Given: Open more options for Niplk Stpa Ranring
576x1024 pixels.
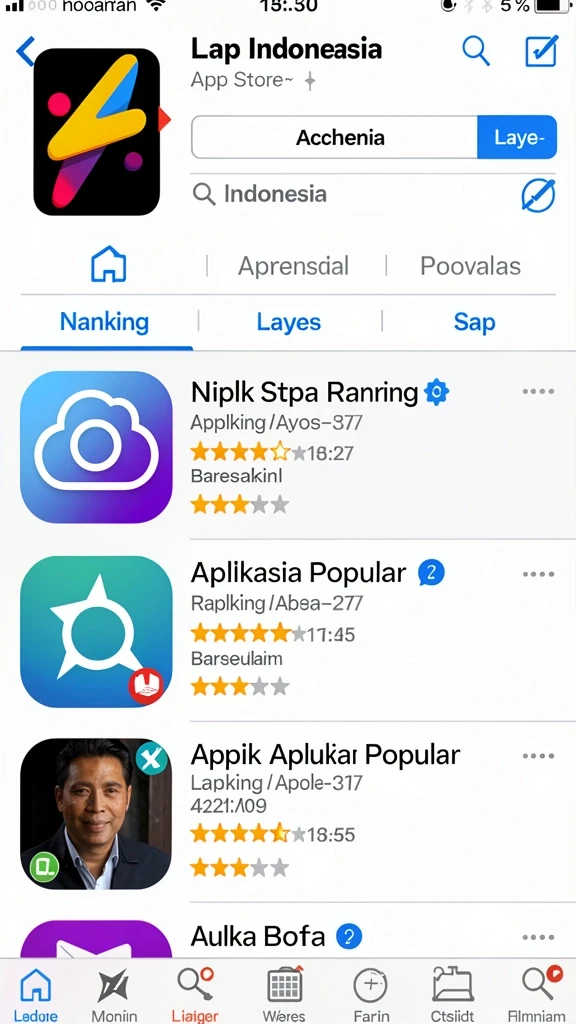Looking at the screenshot, I should click(538, 391).
